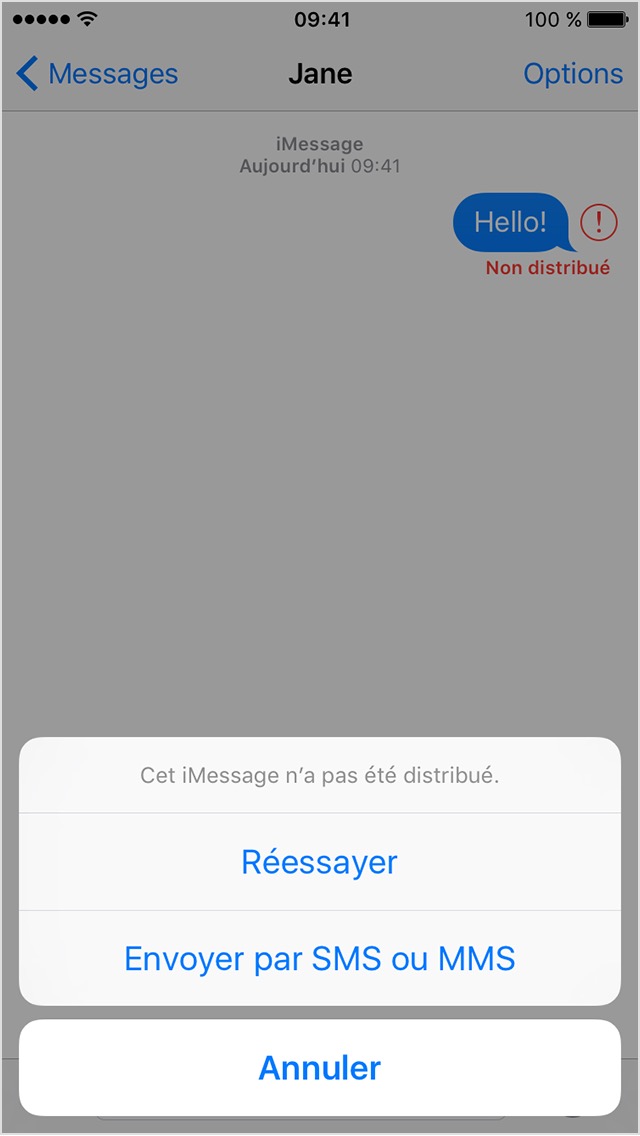Image resolution: width=640 pixels, height=1136 pixels.
Task: Choose Réessayer to resend the iMessage
Action: click(x=320, y=862)
